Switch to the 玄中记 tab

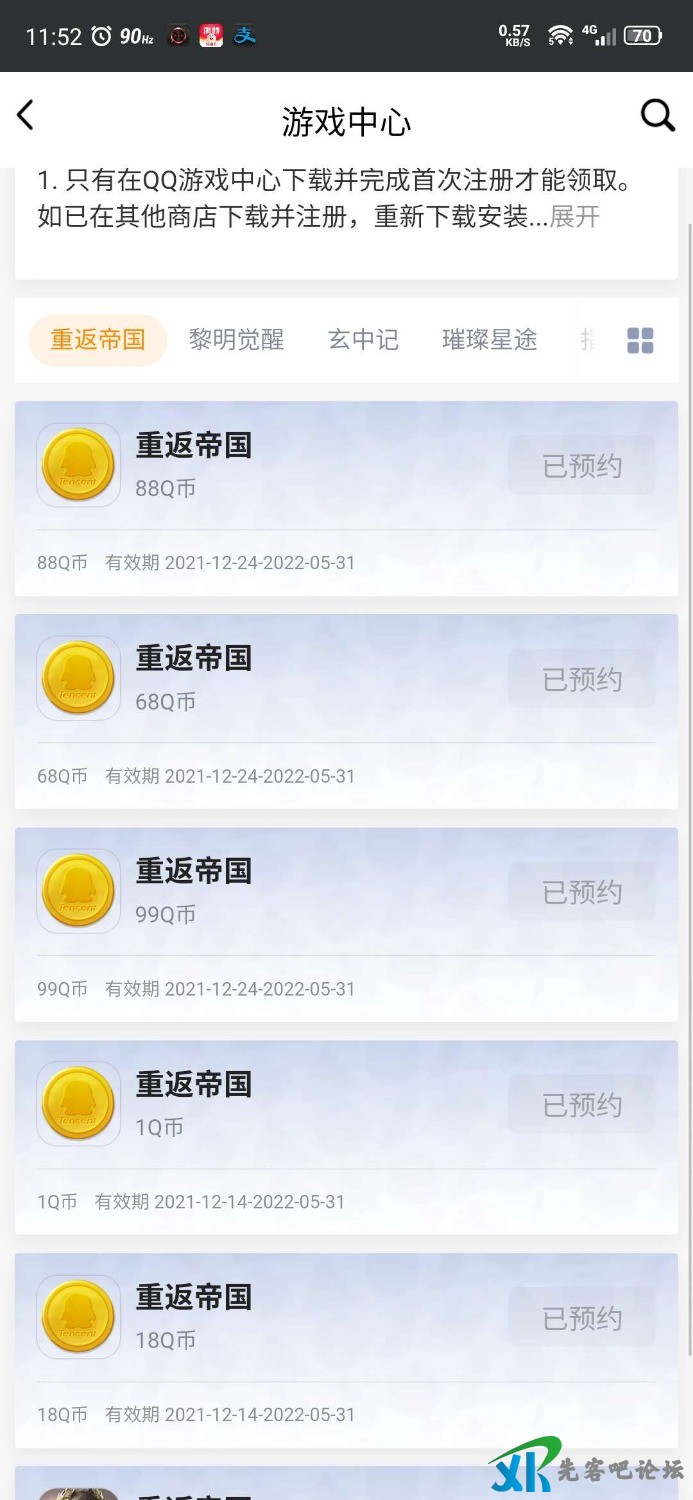coord(363,340)
